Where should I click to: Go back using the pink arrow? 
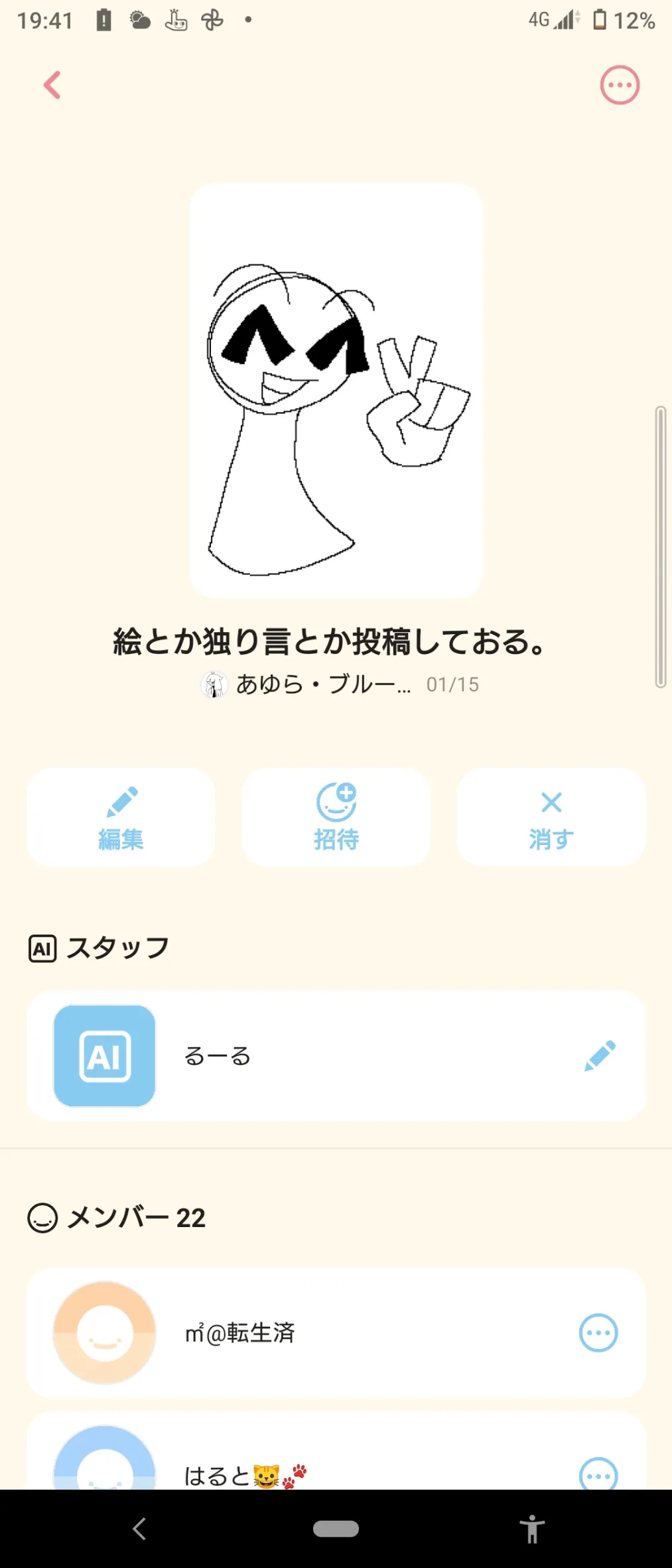(x=52, y=85)
